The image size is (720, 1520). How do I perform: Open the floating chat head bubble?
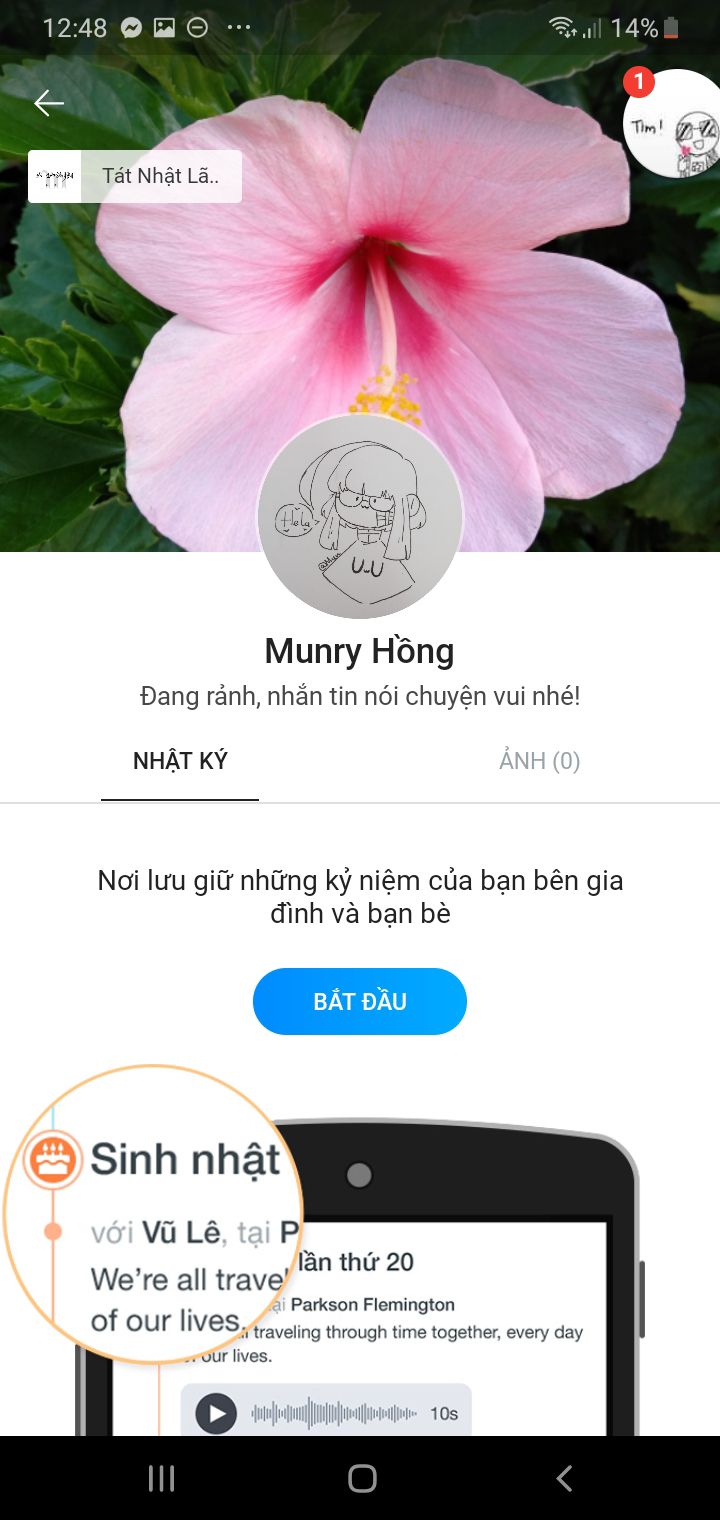click(x=672, y=123)
